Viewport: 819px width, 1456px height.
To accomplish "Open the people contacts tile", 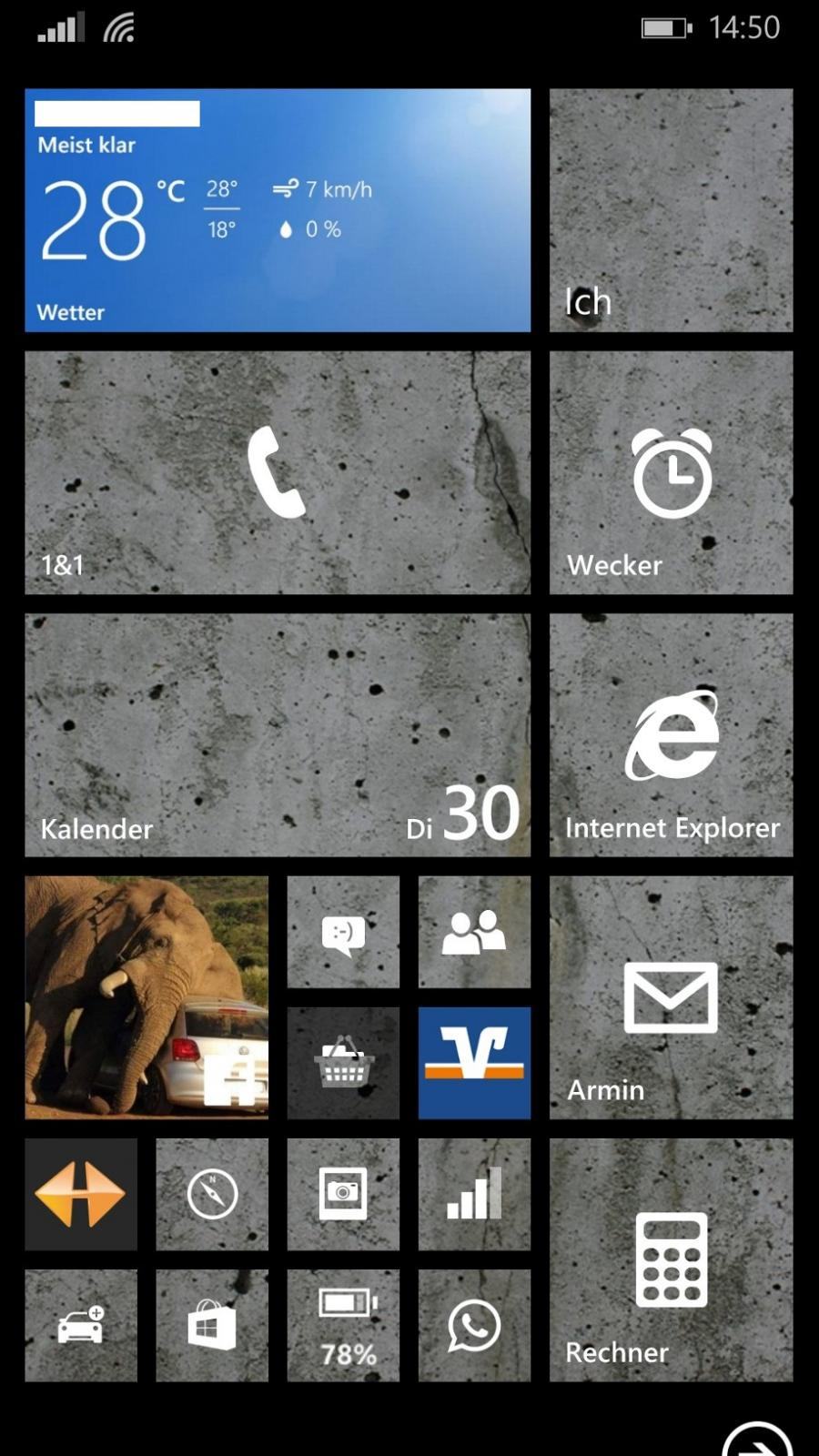I will pyautogui.click(x=474, y=932).
